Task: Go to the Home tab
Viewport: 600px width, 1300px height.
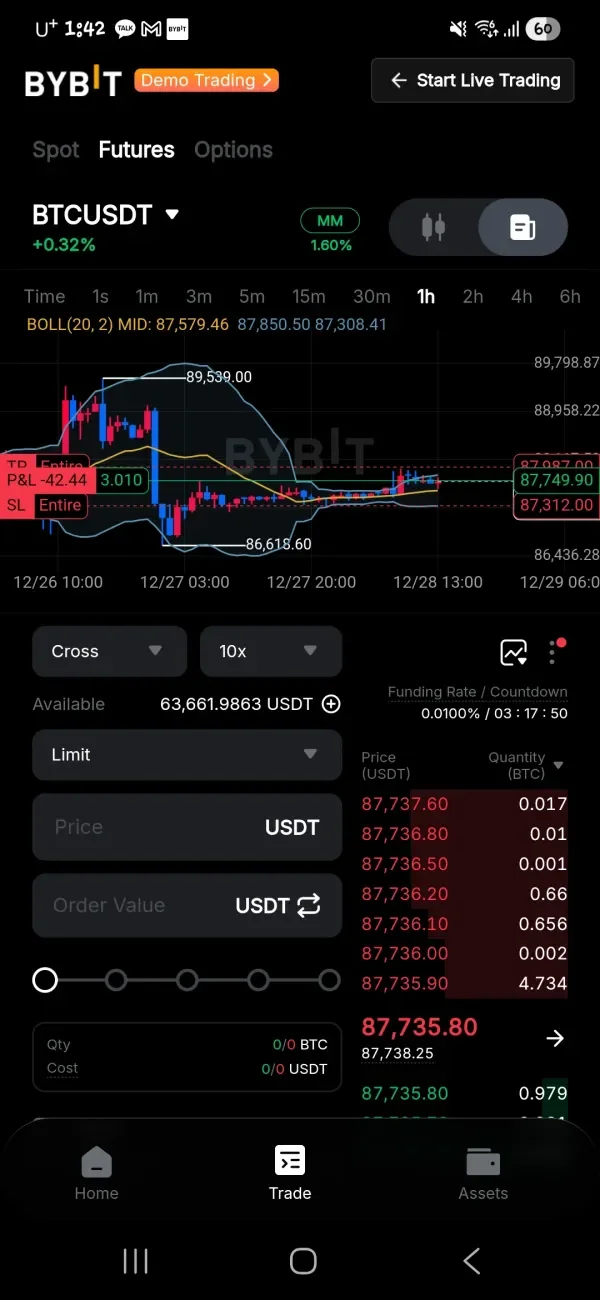Action: 96,1173
